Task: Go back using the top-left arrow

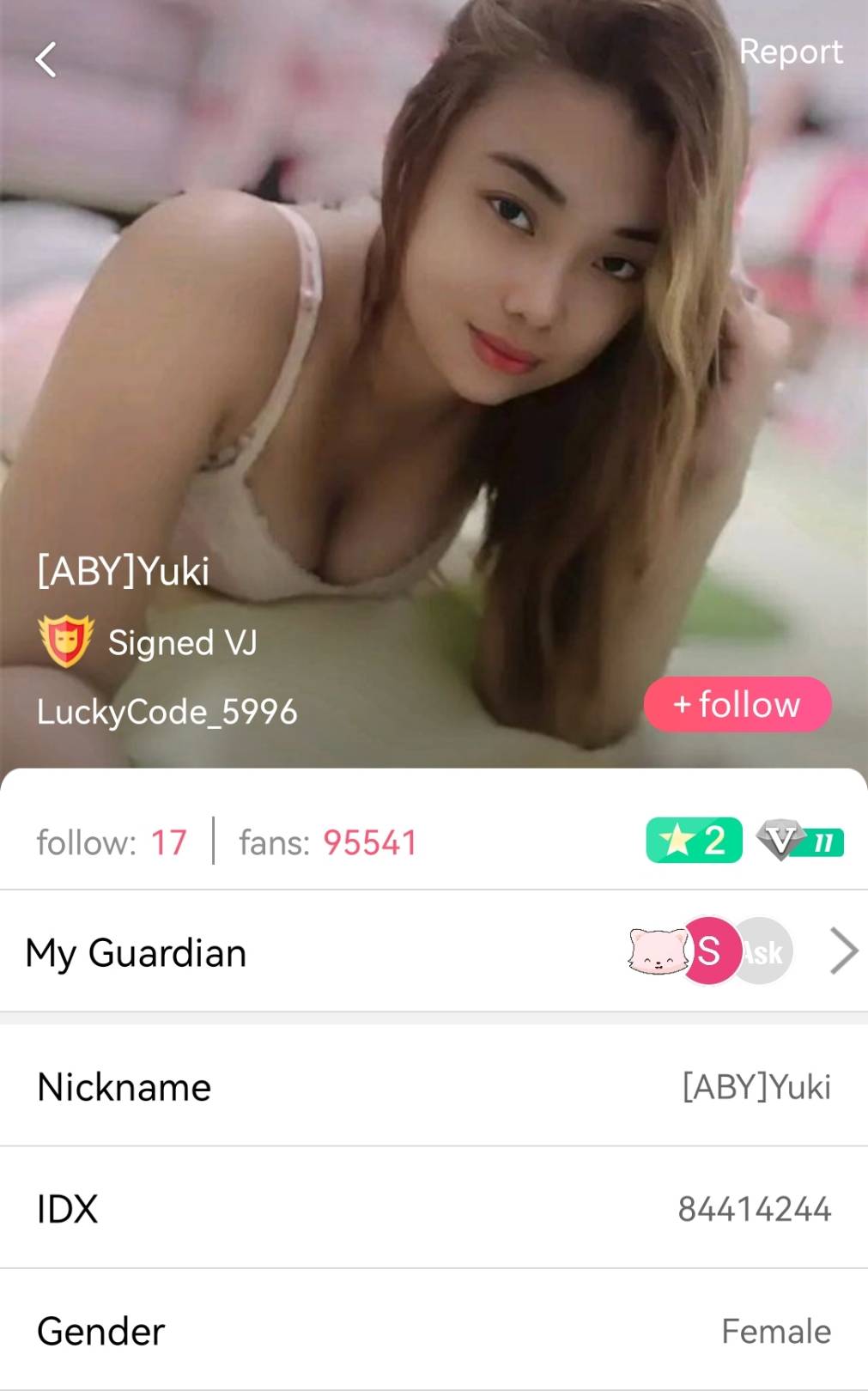Action: point(46,60)
